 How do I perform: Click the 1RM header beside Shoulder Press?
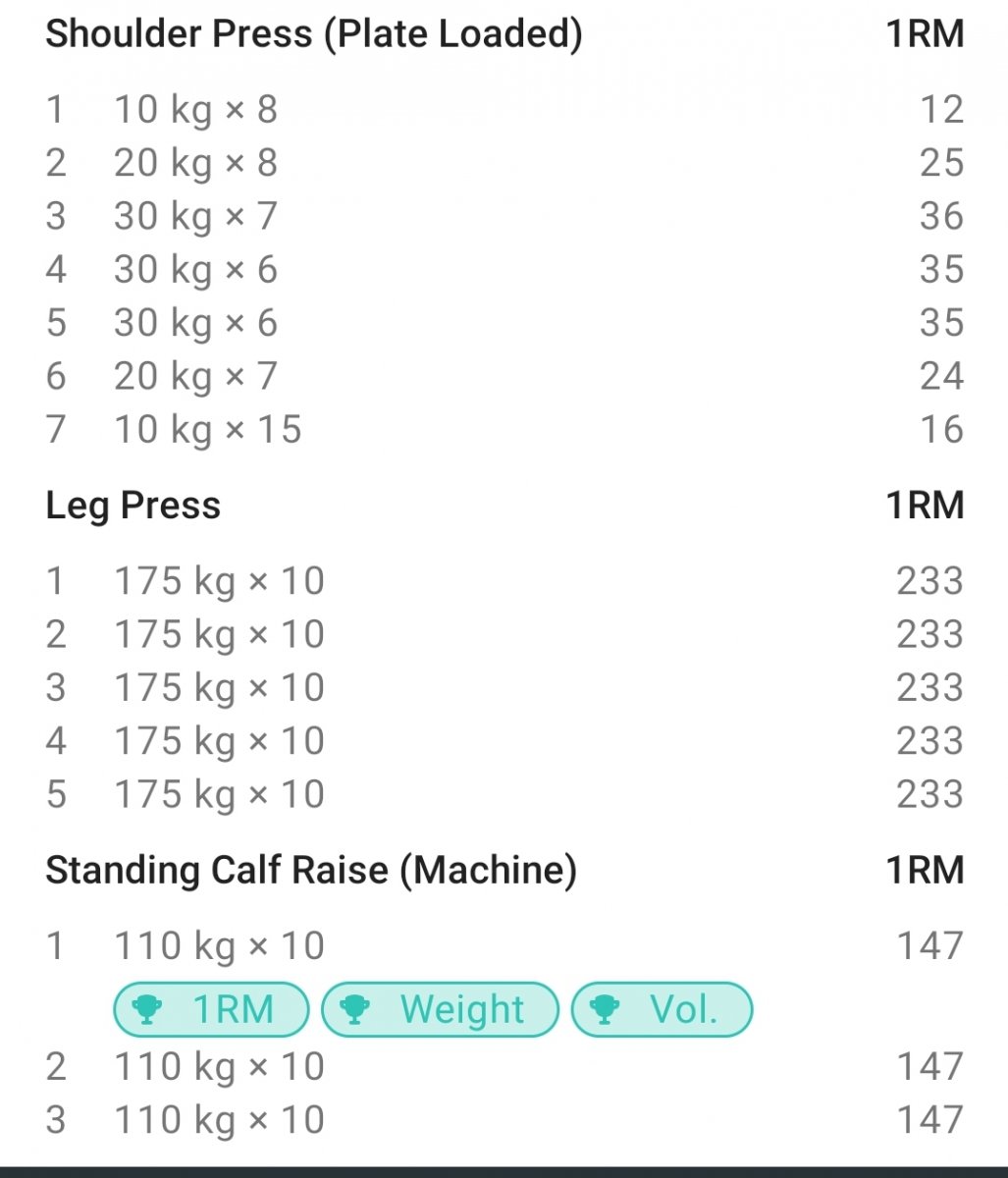[926, 32]
